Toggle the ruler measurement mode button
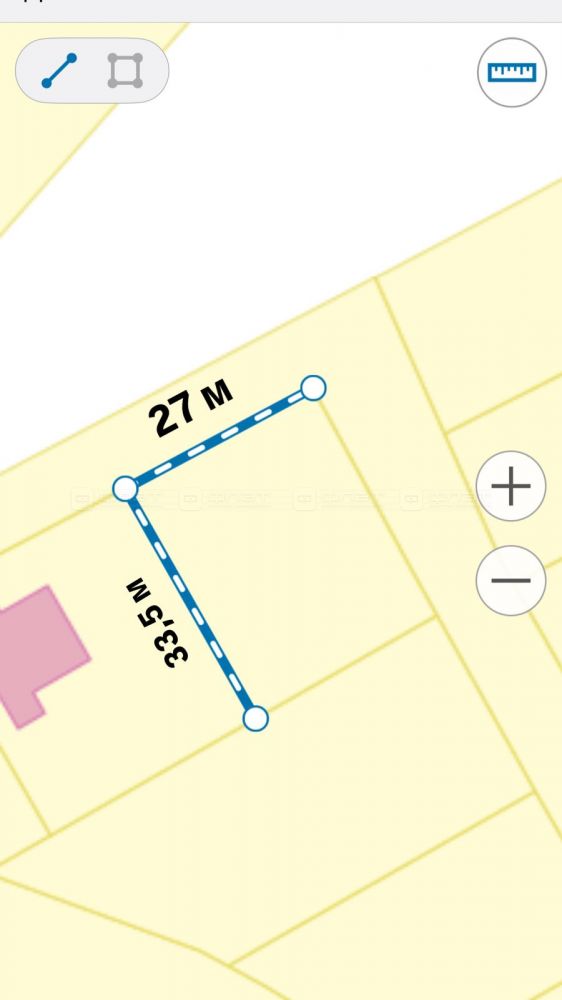 512,72
